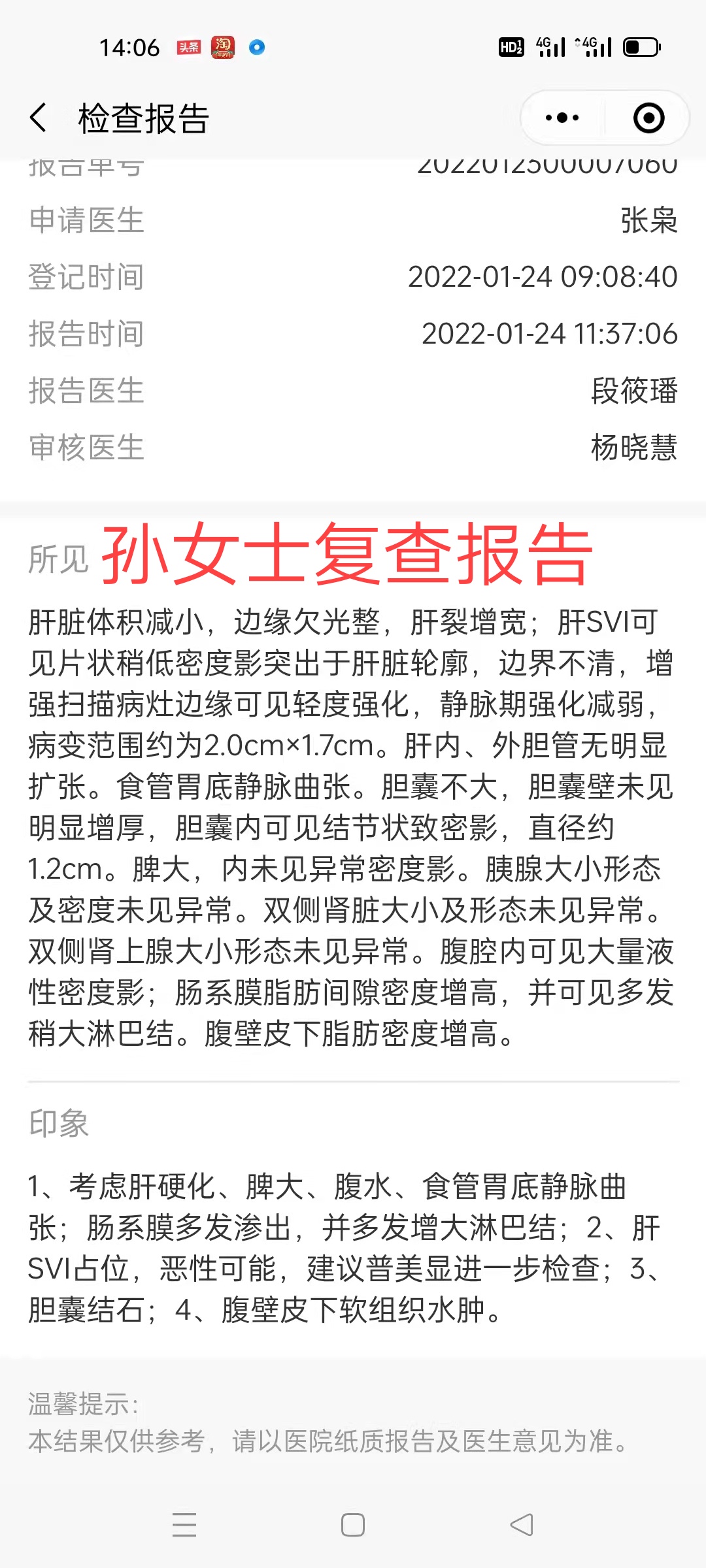The image size is (706, 1568).
Task: Tap the system back triangle button
Action: click(522, 1525)
